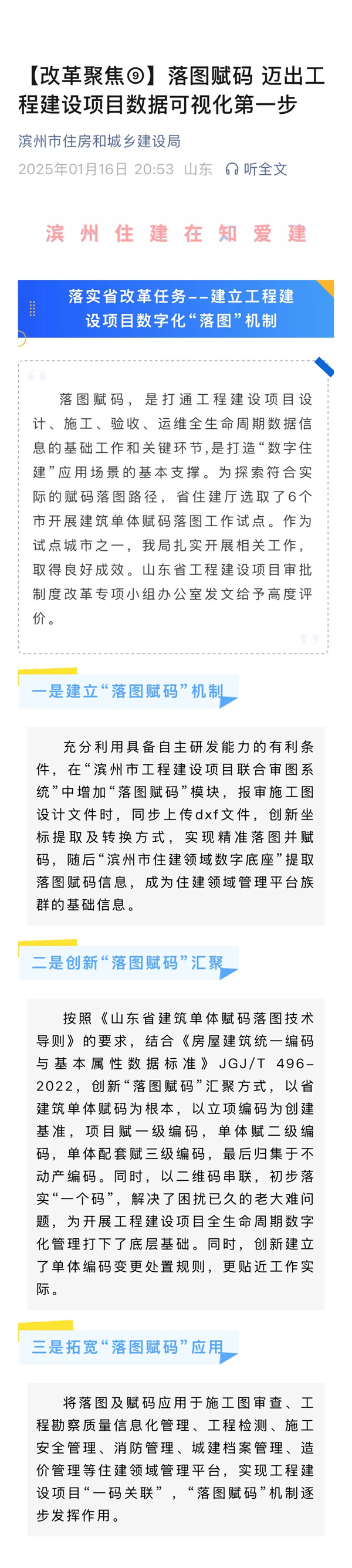Open 滨州市住房和城乡建设局 account page

(x=99, y=141)
